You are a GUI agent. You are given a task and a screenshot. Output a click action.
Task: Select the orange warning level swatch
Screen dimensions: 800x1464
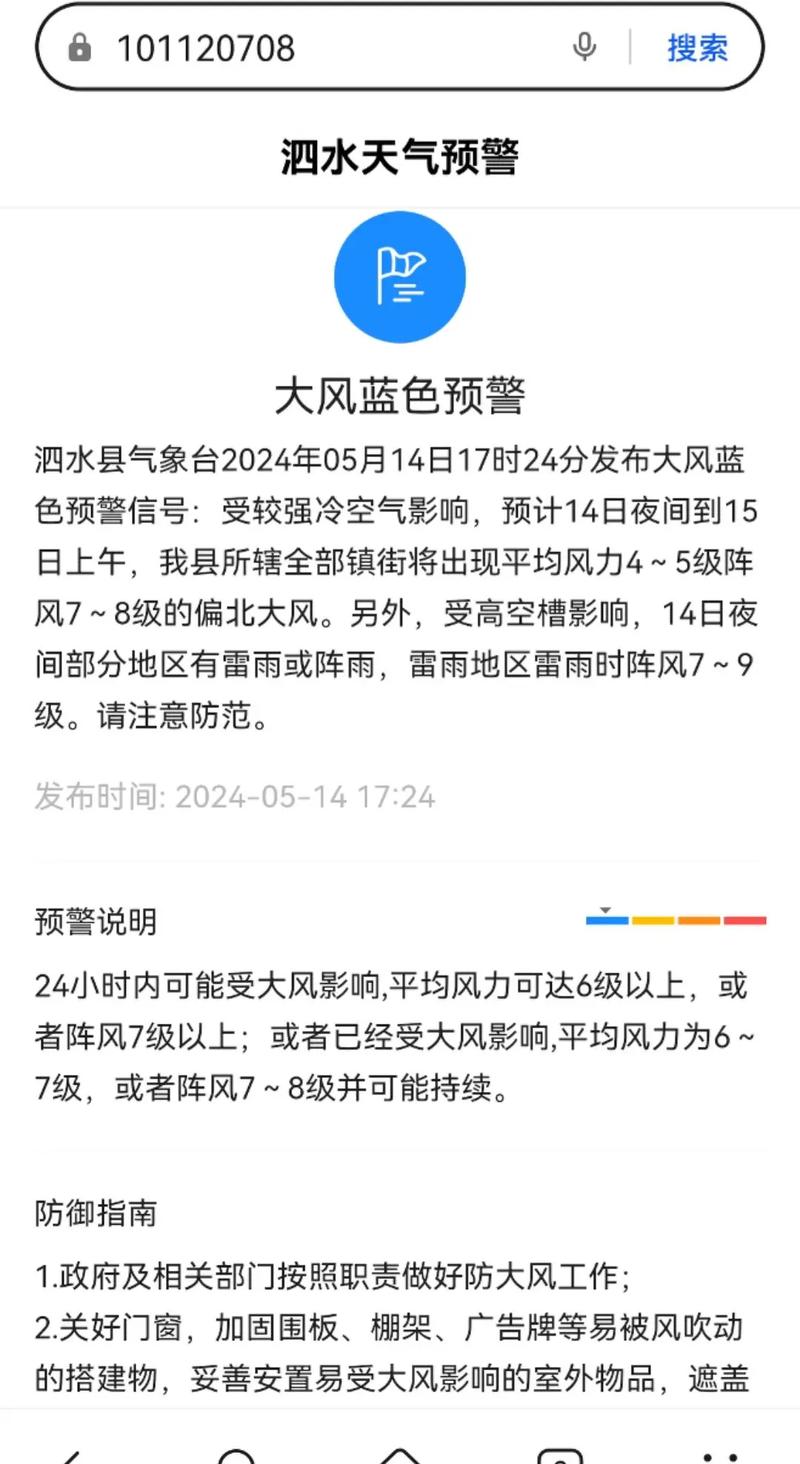point(699,919)
